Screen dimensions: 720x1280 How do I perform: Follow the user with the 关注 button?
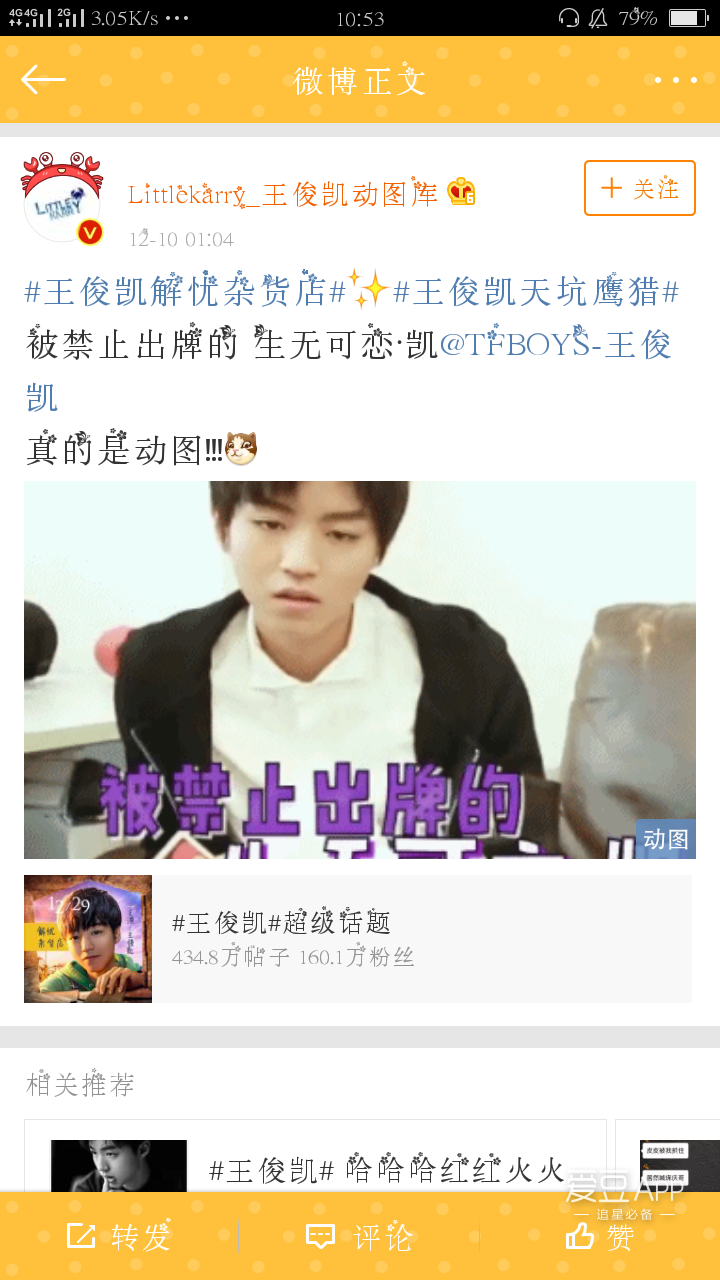[x=640, y=188]
